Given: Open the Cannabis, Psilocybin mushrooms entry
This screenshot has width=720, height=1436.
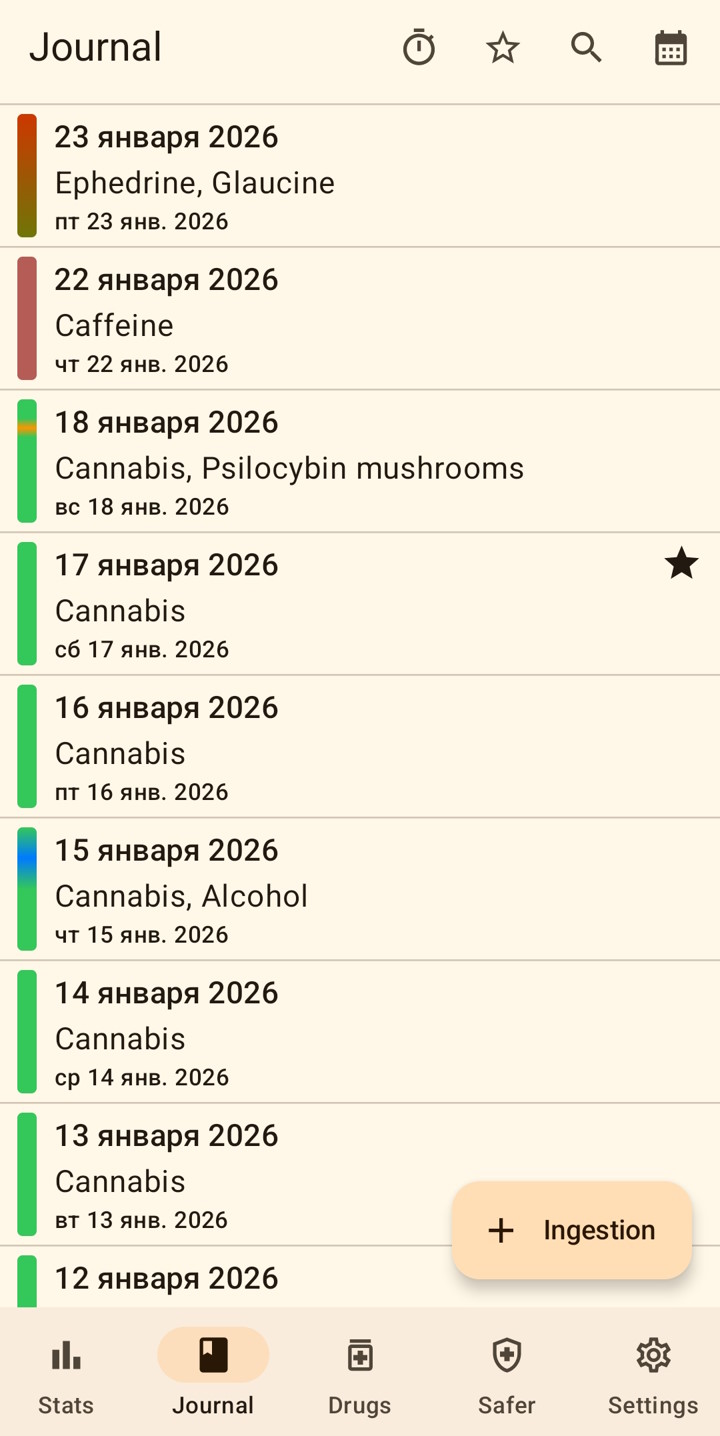Looking at the screenshot, I should coord(360,462).
